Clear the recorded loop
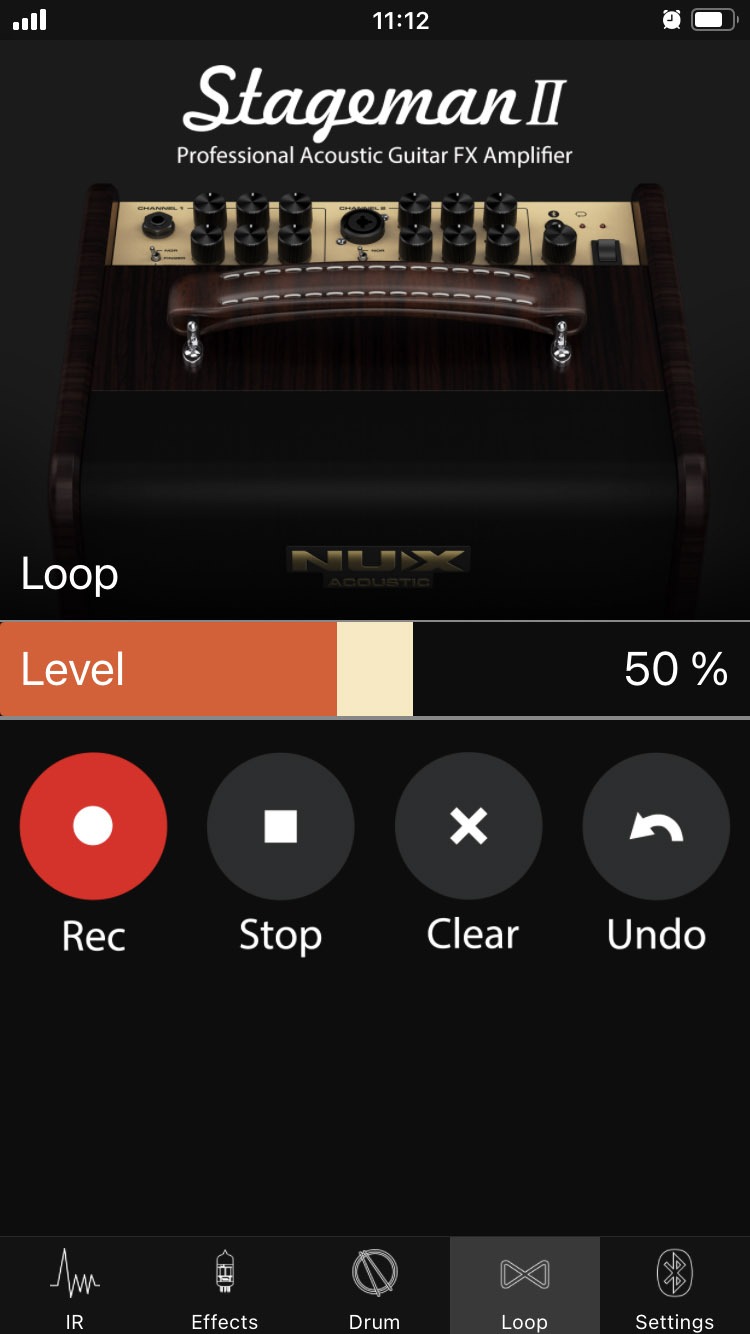The height and width of the screenshot is (1334, 750). [468, 826]
